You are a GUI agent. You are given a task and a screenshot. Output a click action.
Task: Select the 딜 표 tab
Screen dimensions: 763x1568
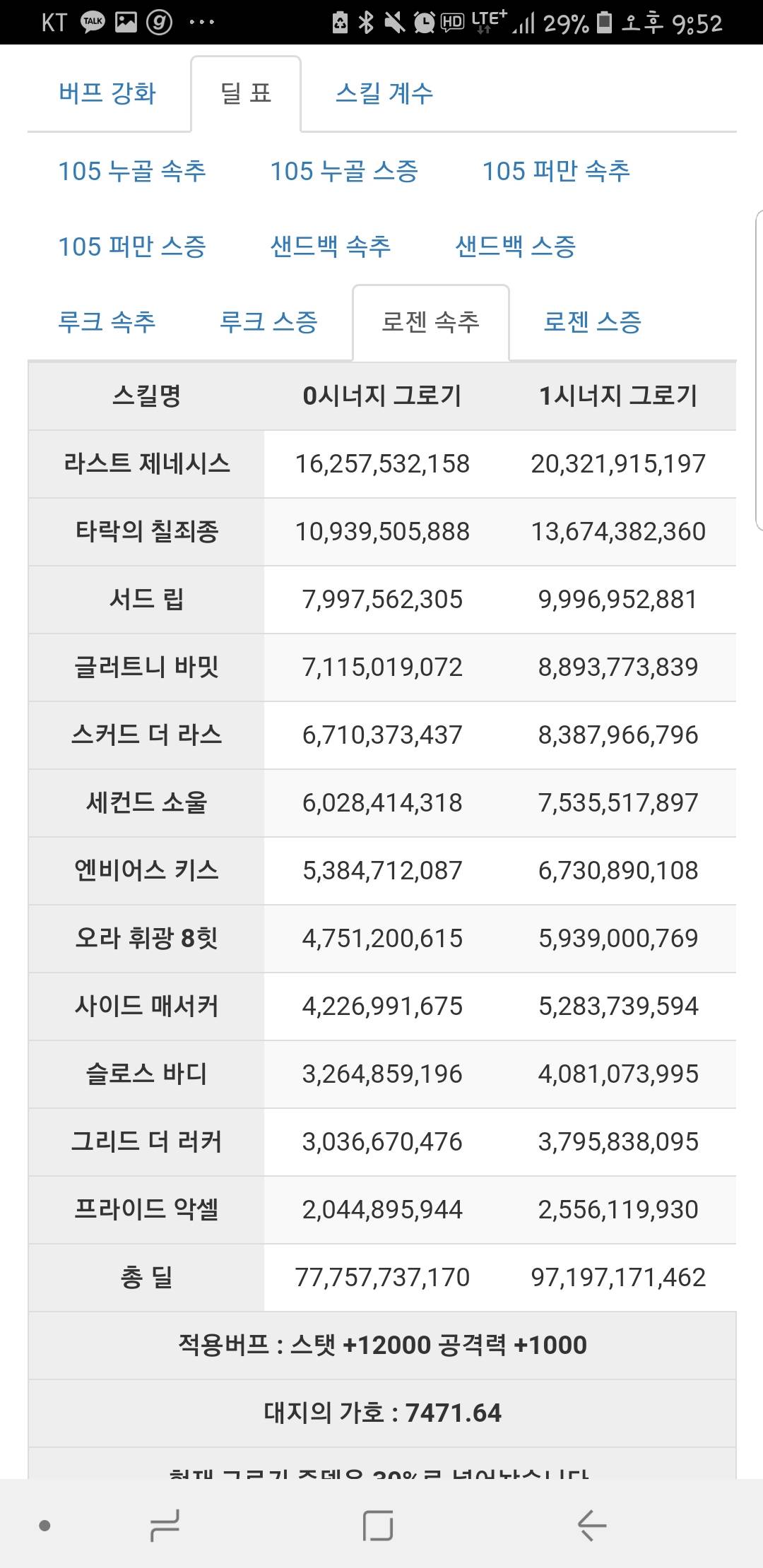(x=246, y=93)
